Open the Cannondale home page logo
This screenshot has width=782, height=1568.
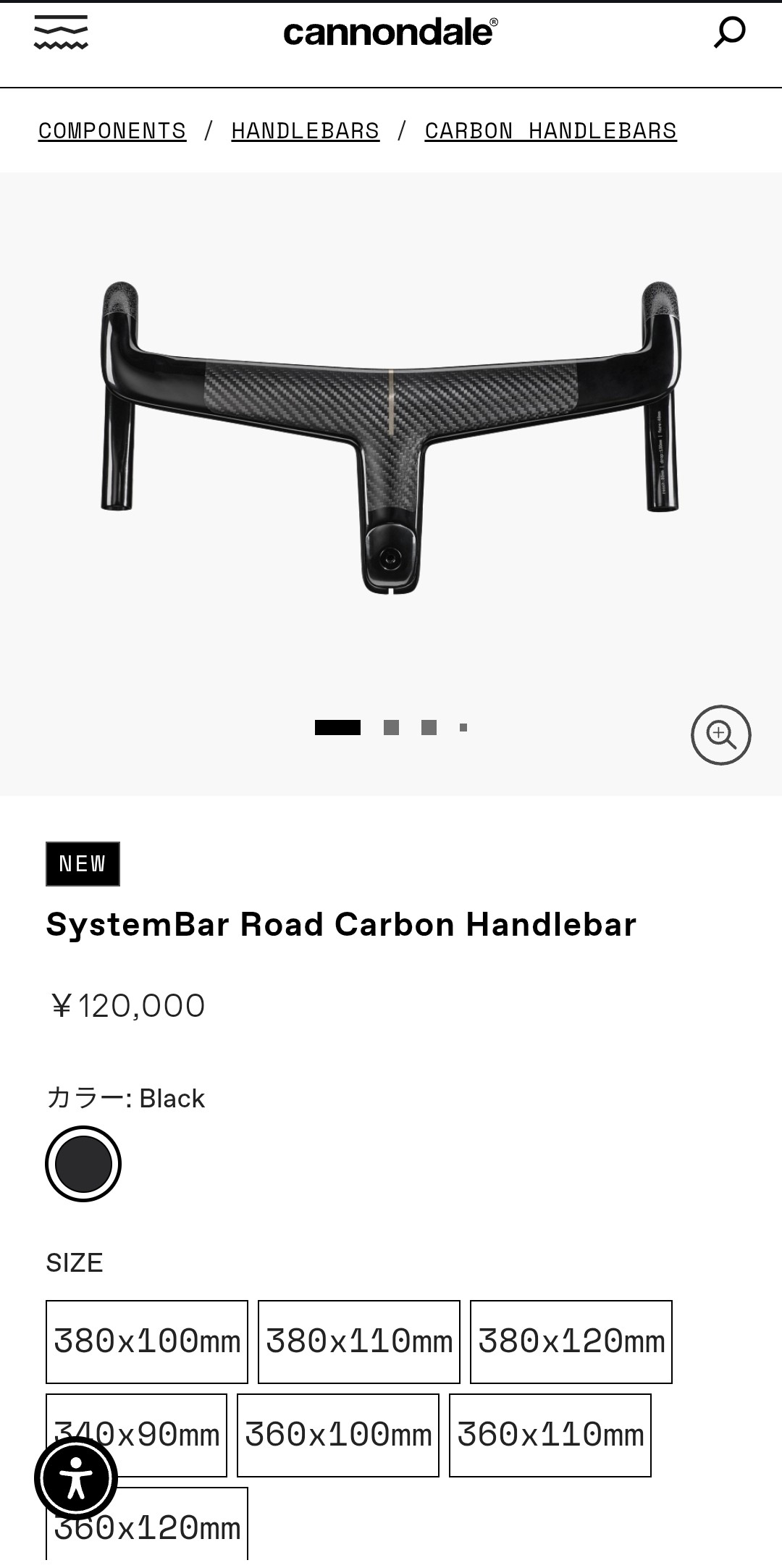click(390, 33)
